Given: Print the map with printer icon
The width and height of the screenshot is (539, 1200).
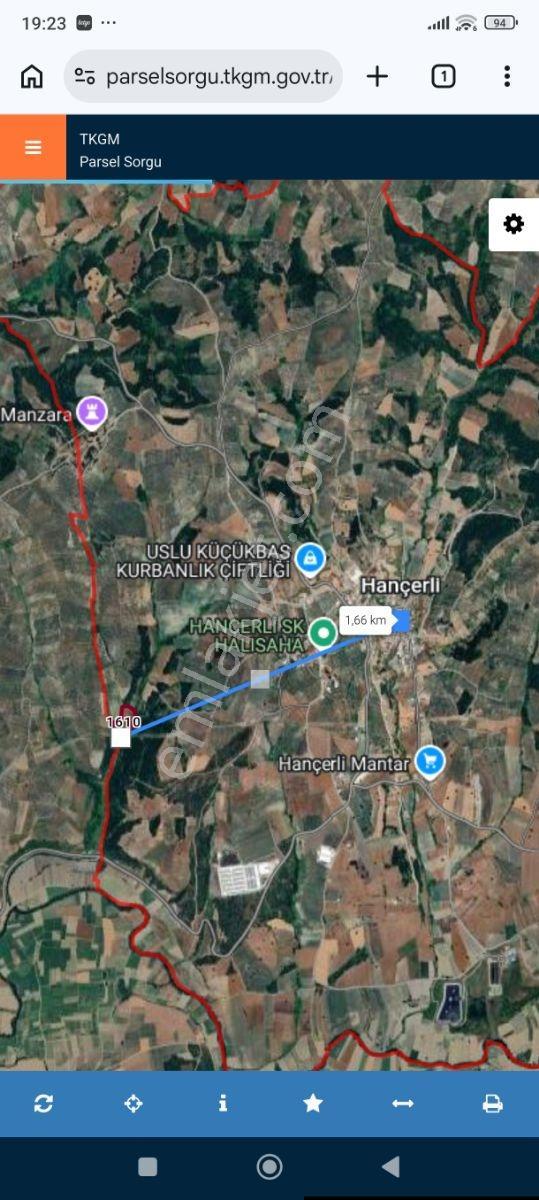Looking at the screenshot, I should tap(492, 1103).
